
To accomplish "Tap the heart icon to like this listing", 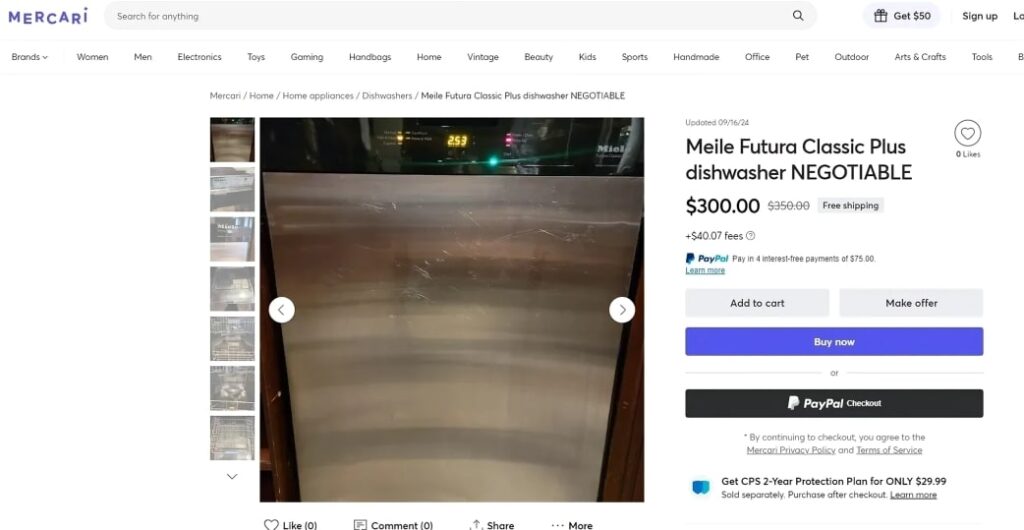I will (x=967, y=133).
